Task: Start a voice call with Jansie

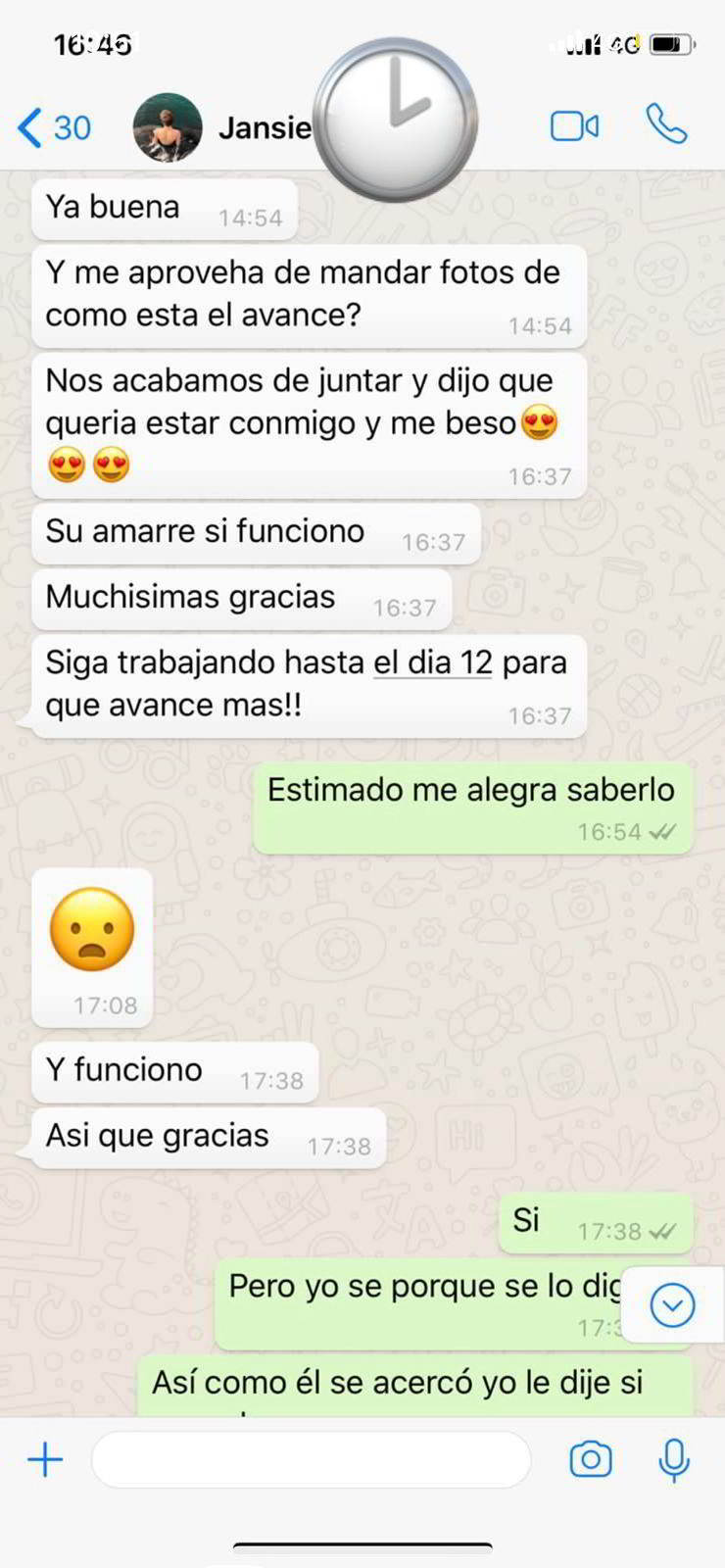Action: pos(667,124)
